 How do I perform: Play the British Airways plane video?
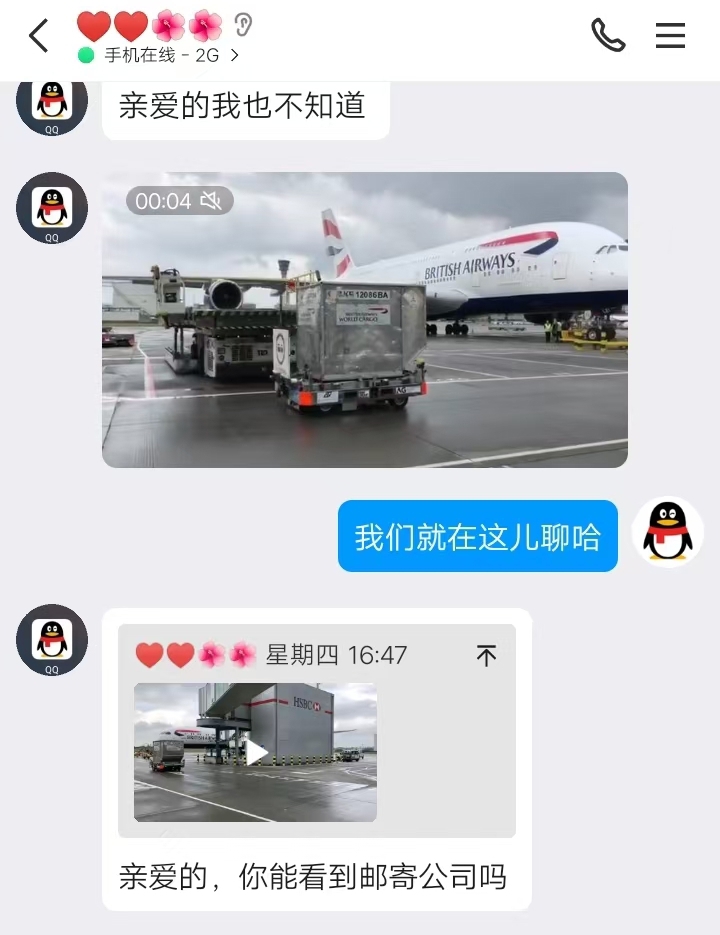pyautogui.click(x=365, y=320)
